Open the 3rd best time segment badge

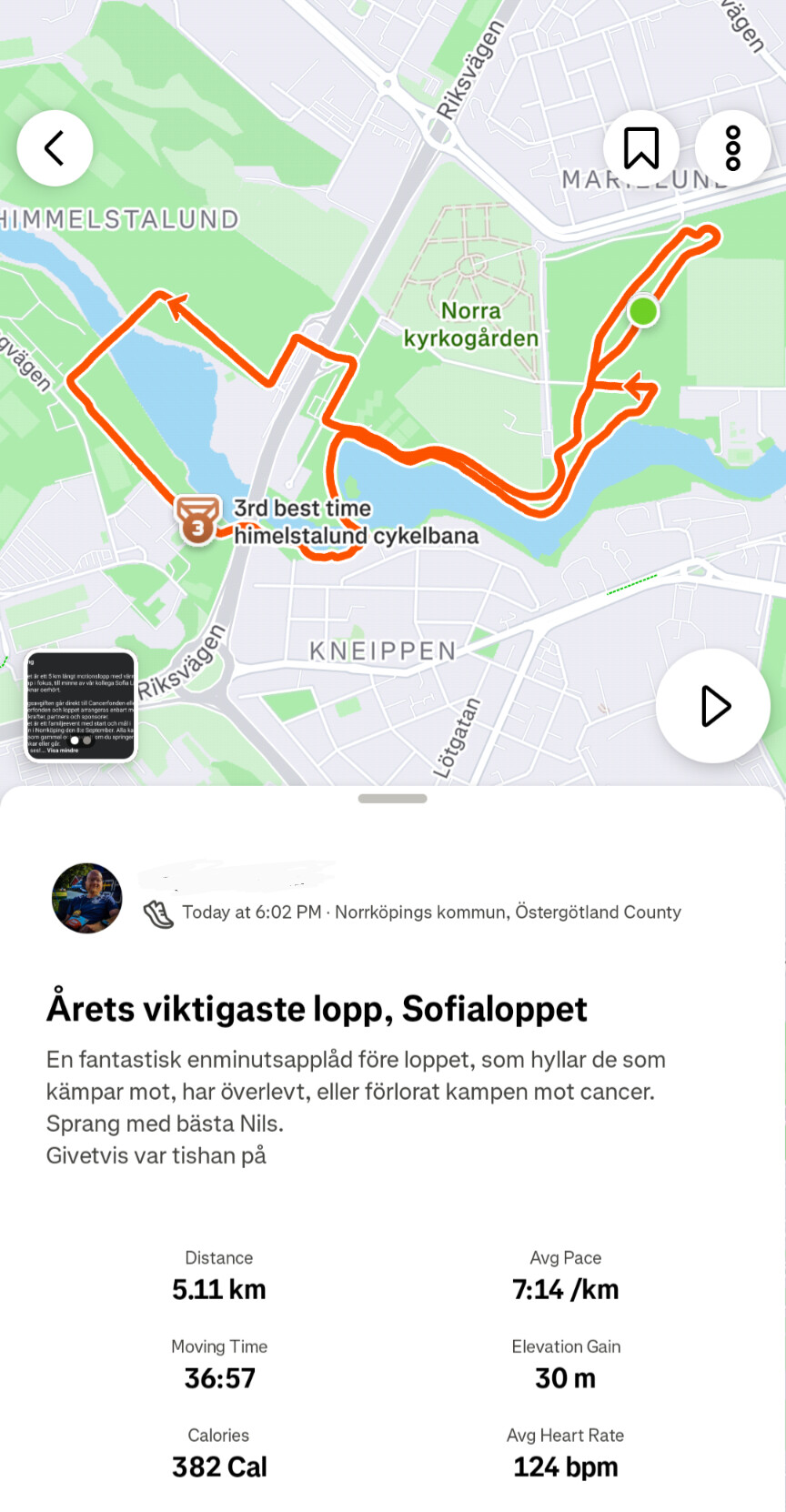pos(197,520)
